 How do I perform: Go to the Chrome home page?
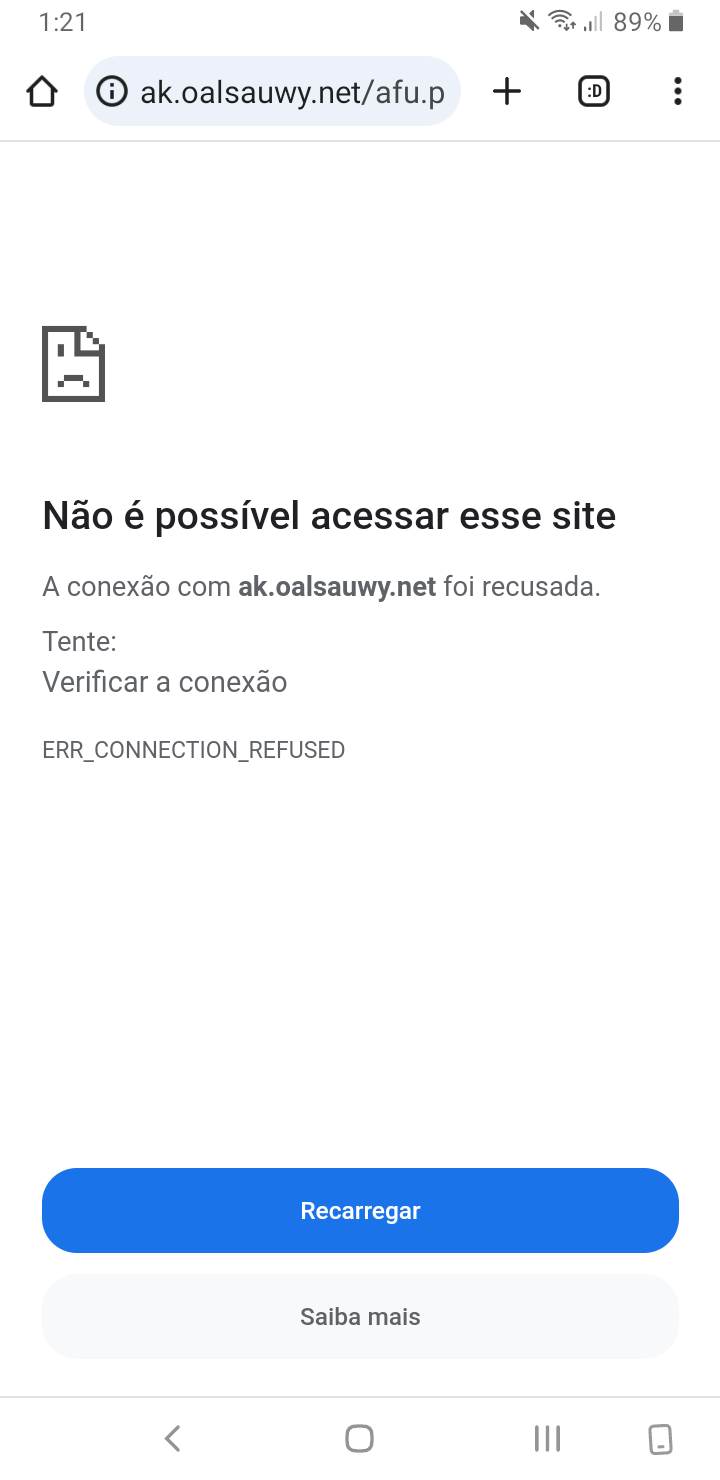pos(42,92)
